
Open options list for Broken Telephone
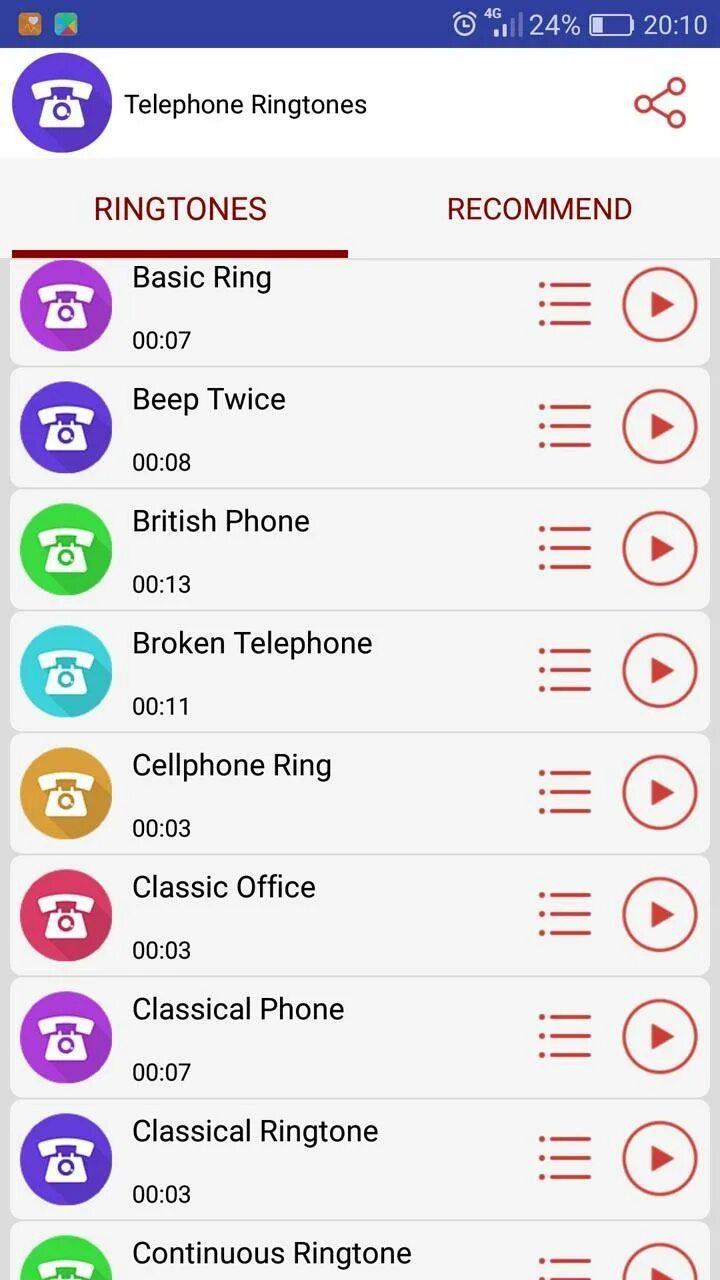tap(565, 671)
